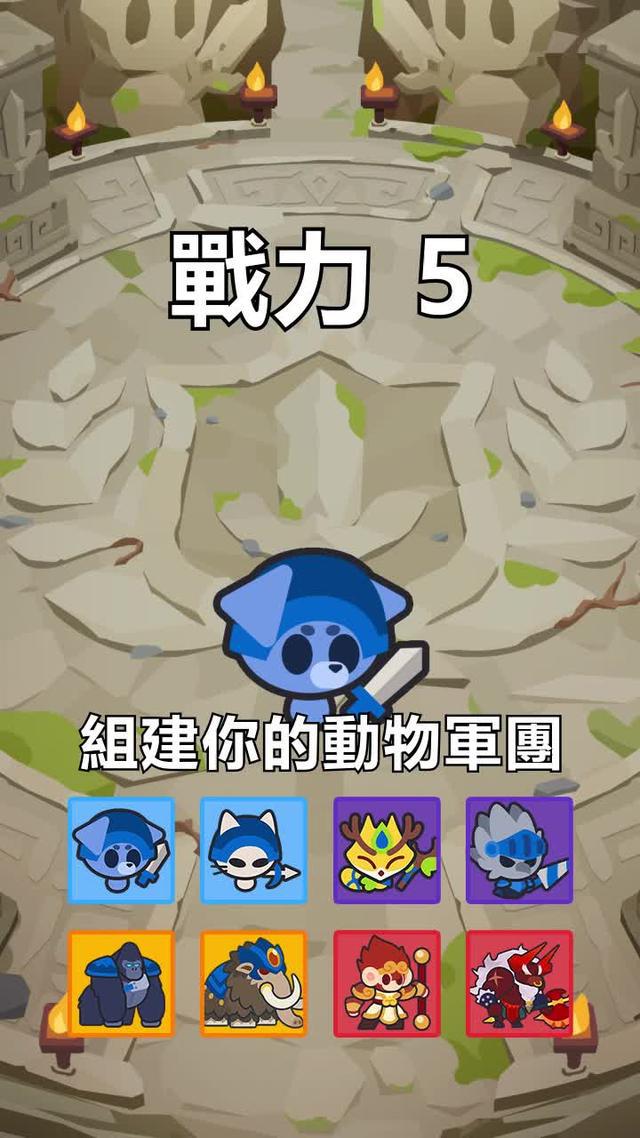This screenshot has width=640, height=1138.
Task: Choose the armored mammoth tile
Action: [x=253, y=983]
